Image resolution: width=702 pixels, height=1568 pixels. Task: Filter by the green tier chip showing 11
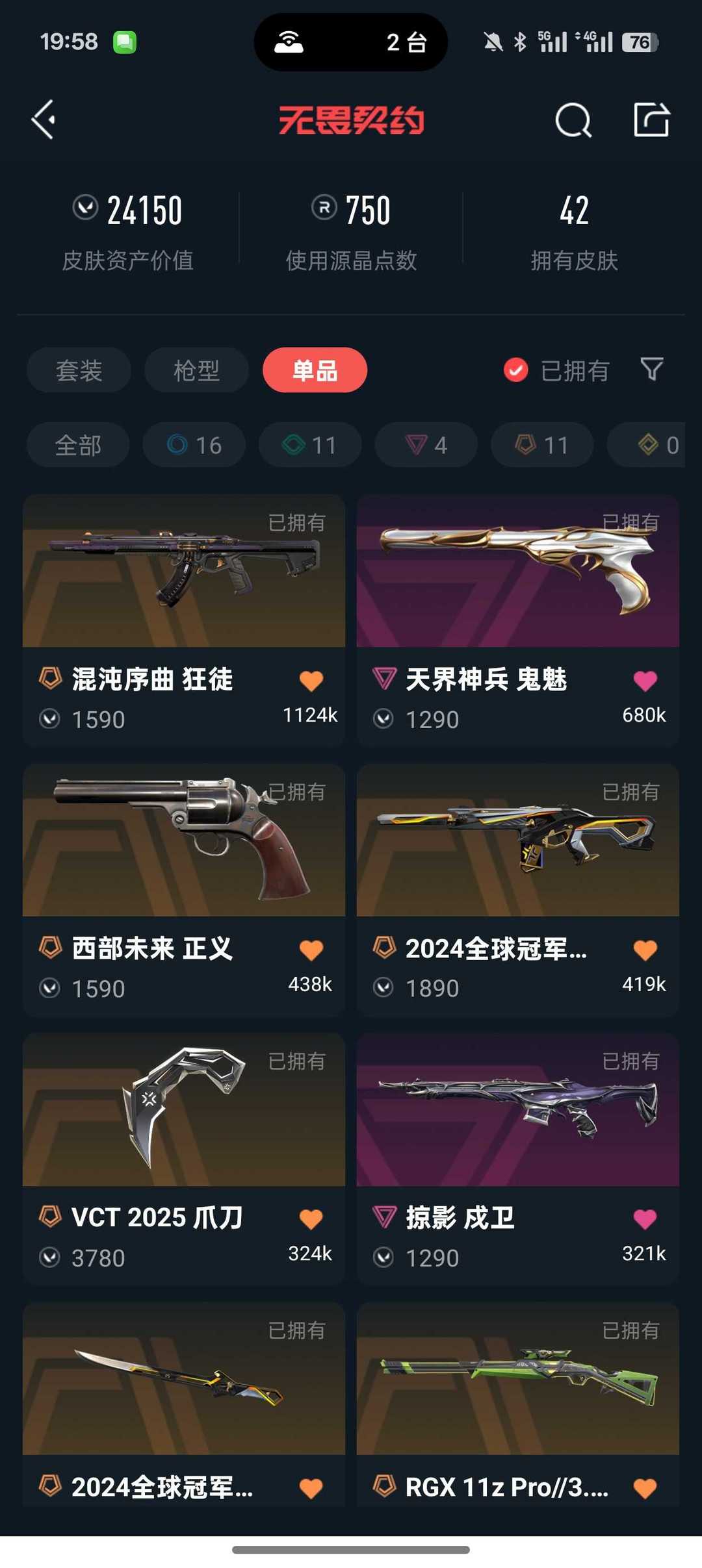310,445
